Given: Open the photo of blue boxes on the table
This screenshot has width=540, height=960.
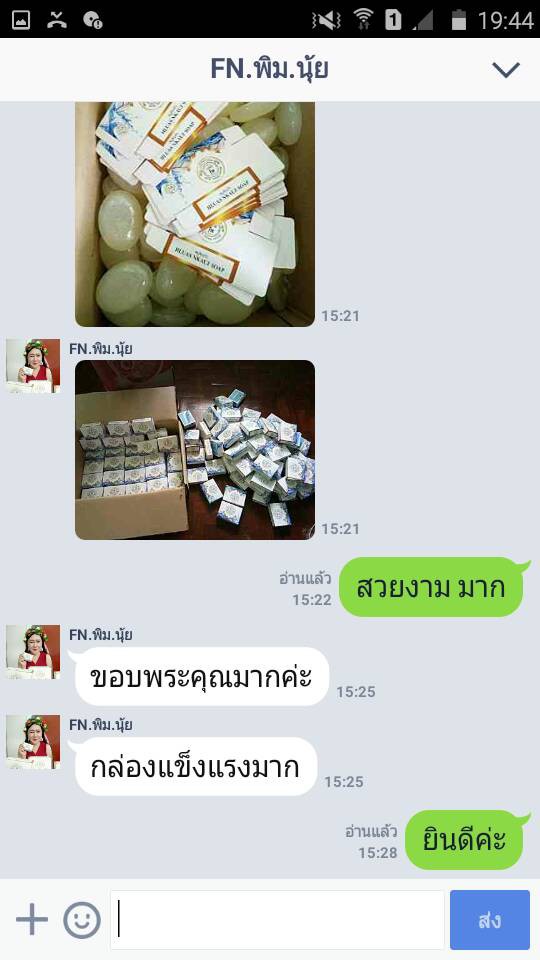Looking at the screenshot, I should (195, 449).
